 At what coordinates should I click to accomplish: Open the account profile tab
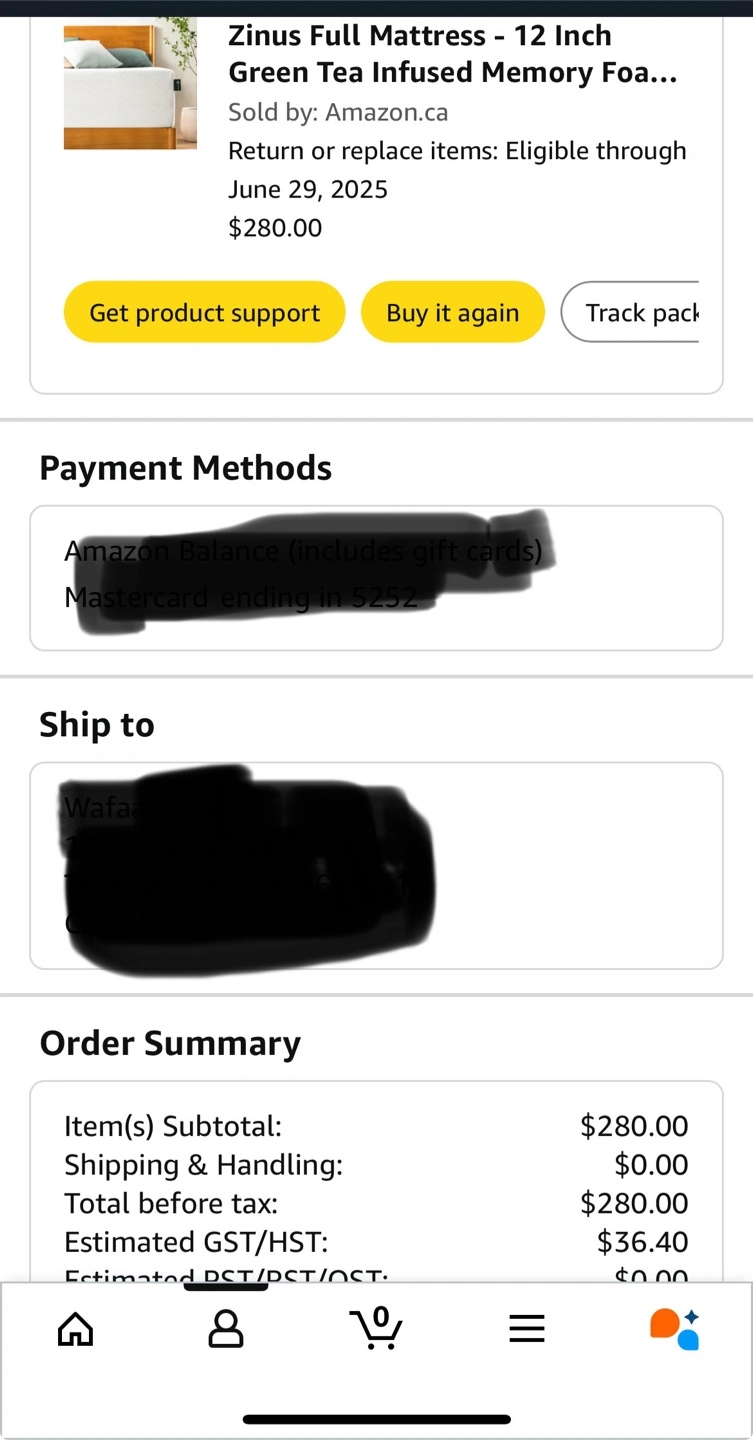click(226, 1329)
